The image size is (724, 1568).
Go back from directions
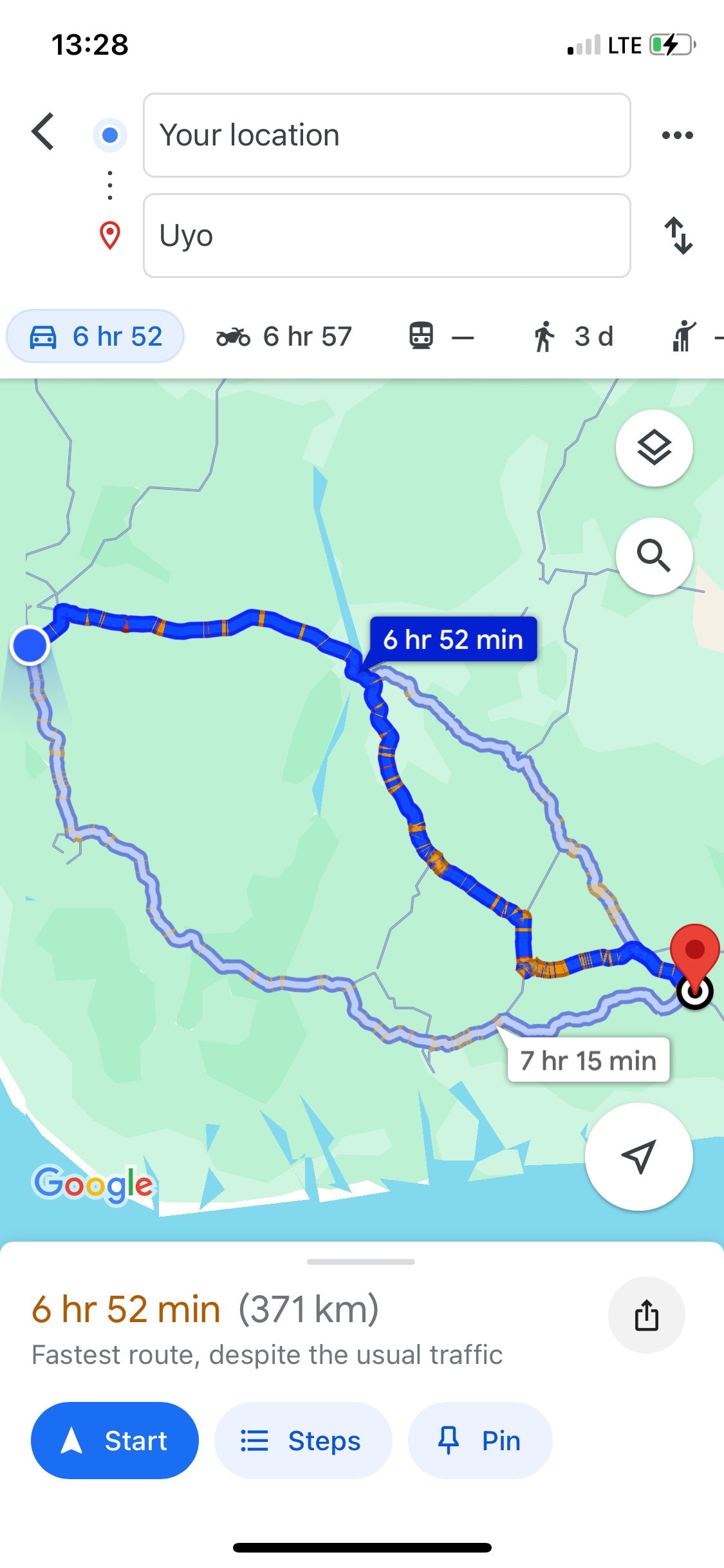click(43, 133)
